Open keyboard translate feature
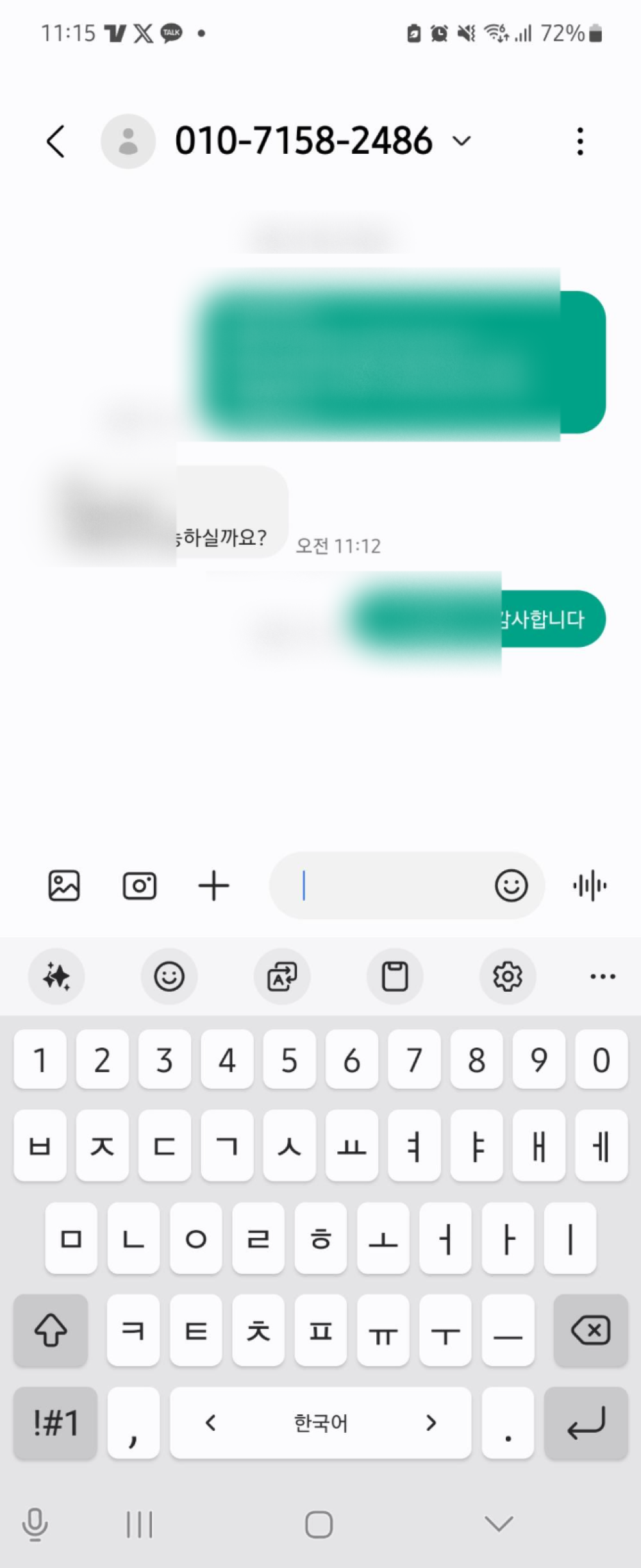The height and width of the screenshot is (1568, 641). 282,977
